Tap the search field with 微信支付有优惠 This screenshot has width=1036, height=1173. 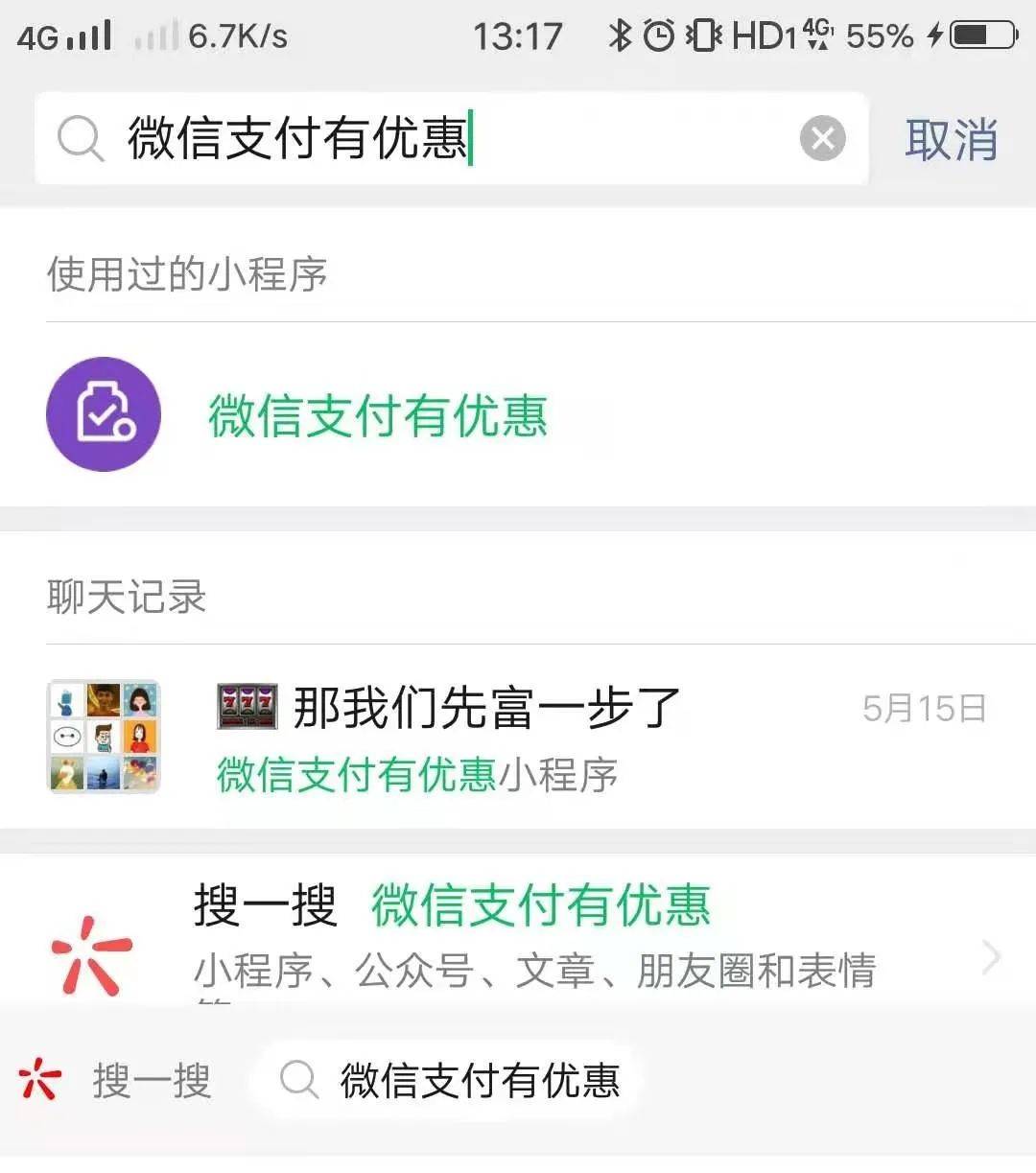click(432, 139)
